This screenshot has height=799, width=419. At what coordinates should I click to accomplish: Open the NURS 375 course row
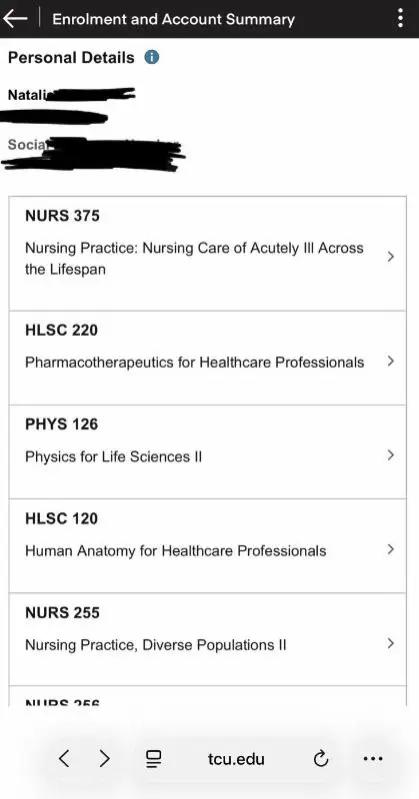click(x=207, y=253)
